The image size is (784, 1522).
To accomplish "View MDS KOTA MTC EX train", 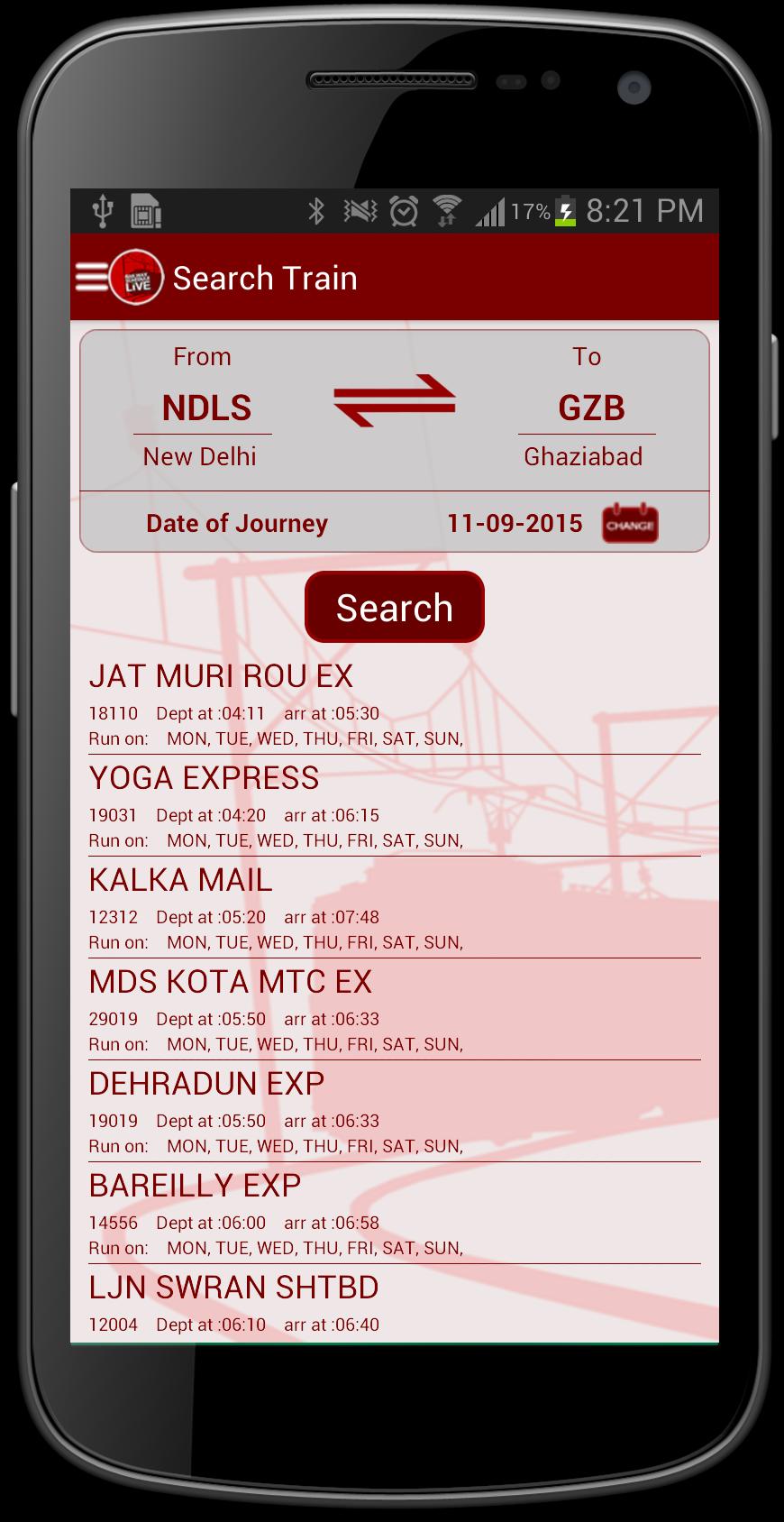I will click(394, 1009).
